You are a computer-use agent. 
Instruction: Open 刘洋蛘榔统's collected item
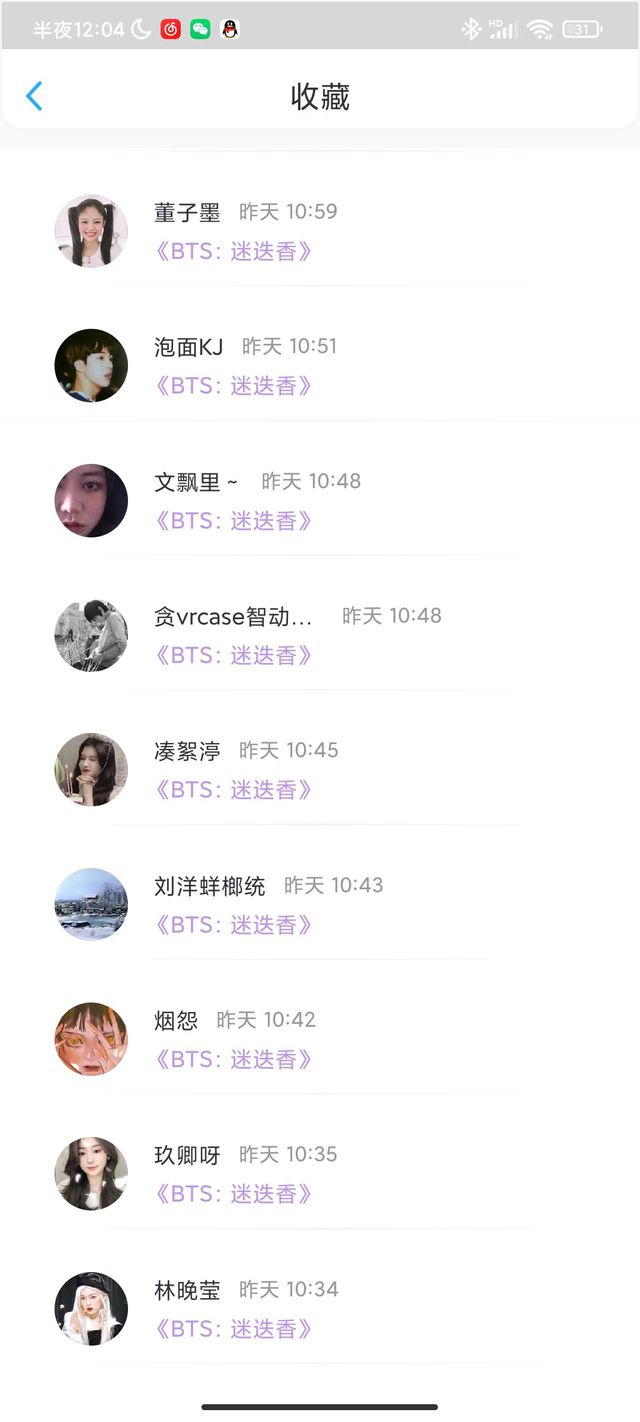tap(320, 905)
